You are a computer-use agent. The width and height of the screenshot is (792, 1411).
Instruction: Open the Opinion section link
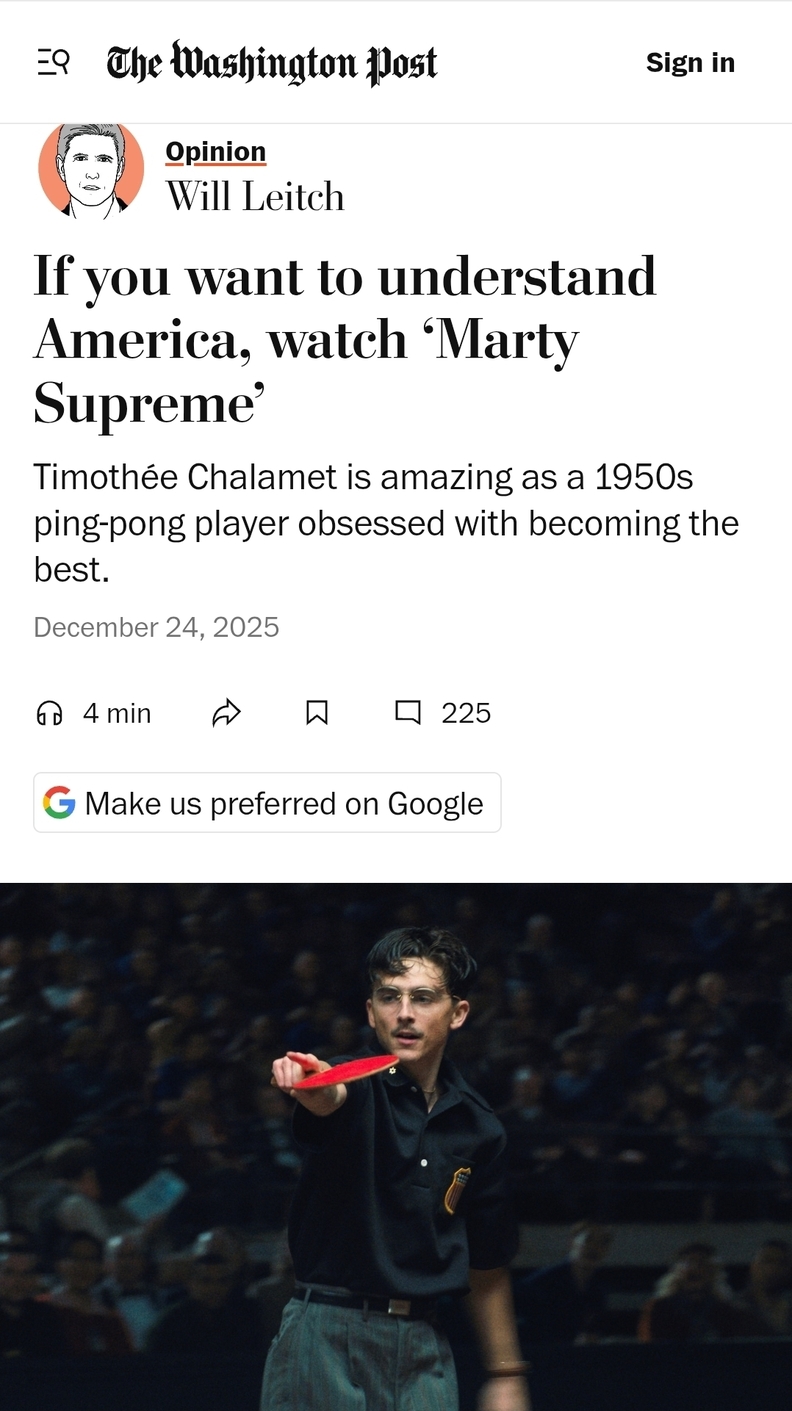point(215,151)
